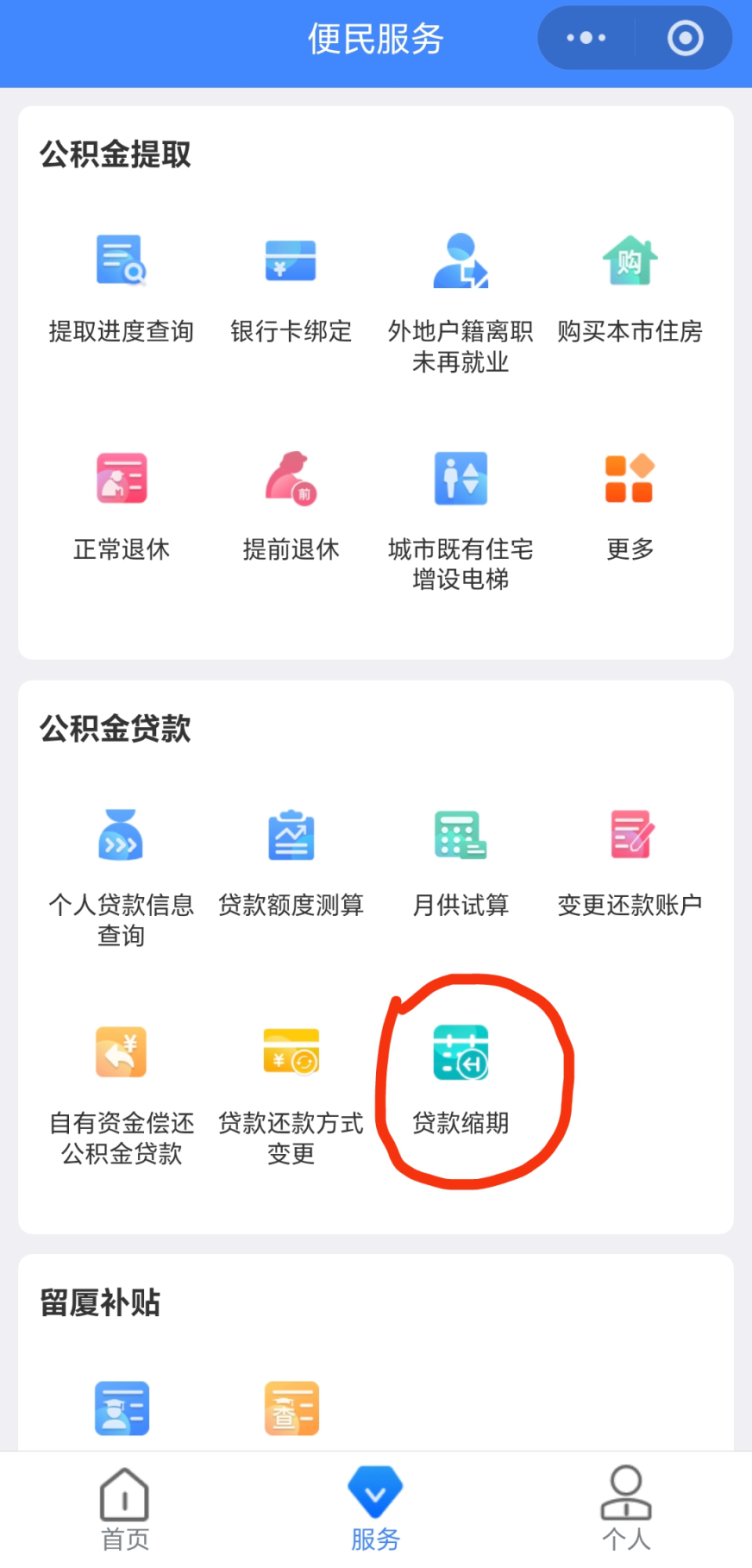
Task: Open 银行卡绑定 service
Action: [x=291, y=262]
